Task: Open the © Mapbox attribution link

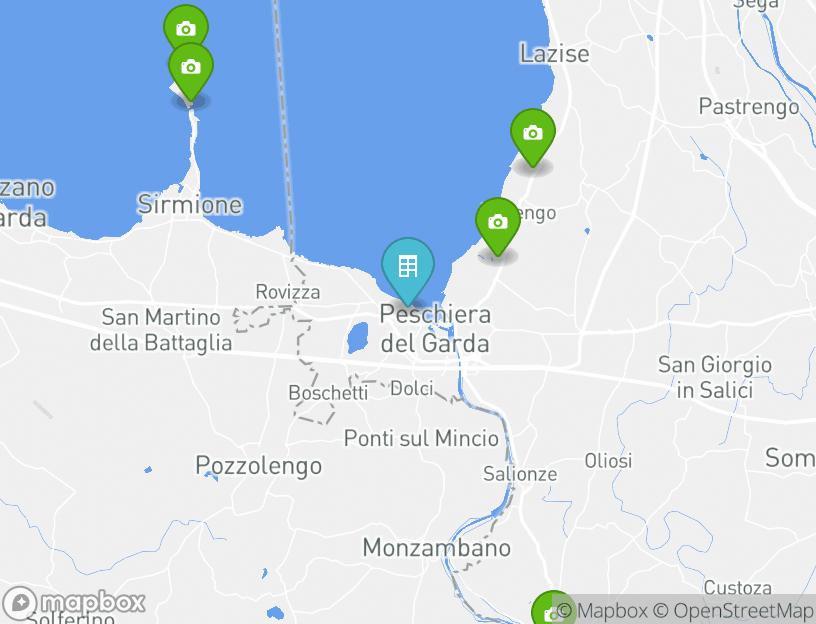Action: 602,610
